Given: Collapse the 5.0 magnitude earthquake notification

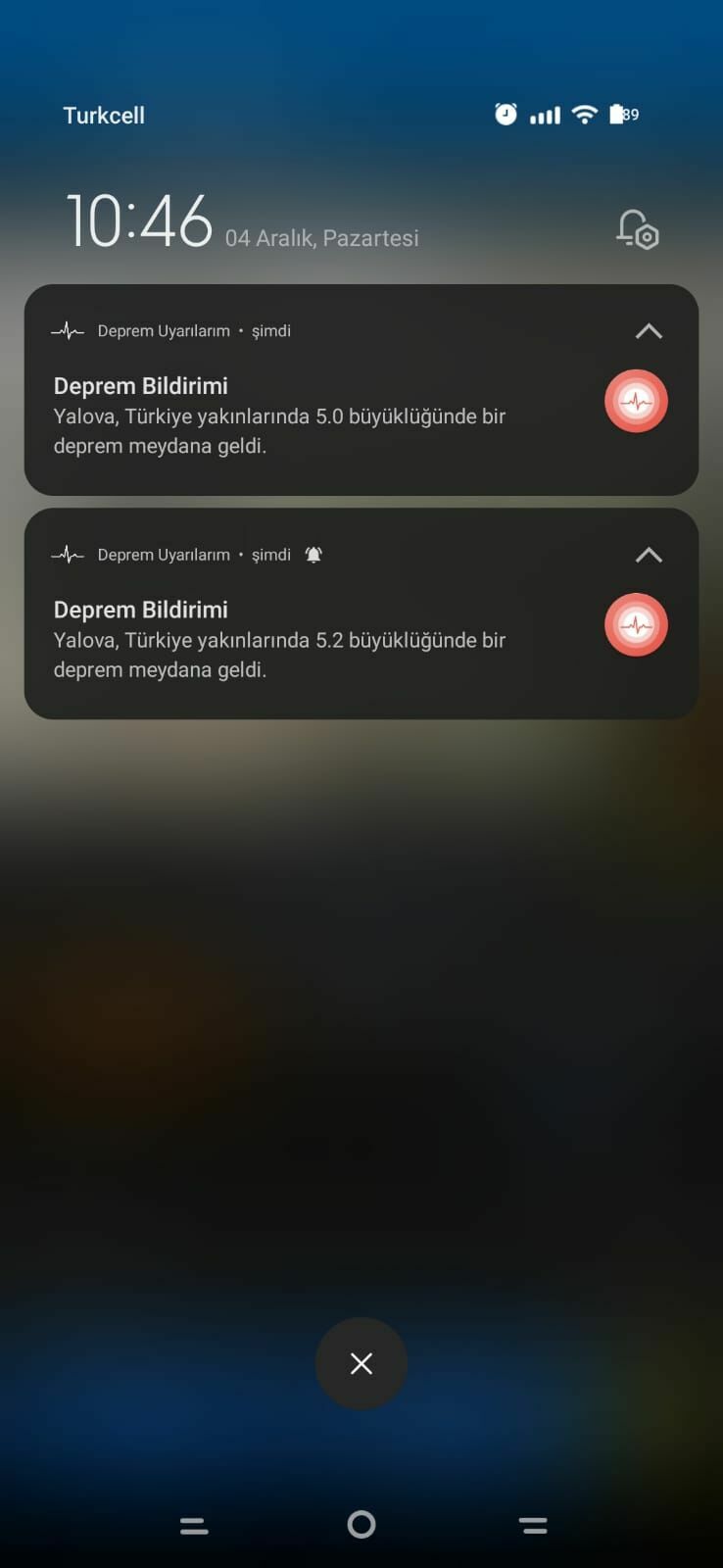Looking at the screenshot, I should click(x=648, y=331).
